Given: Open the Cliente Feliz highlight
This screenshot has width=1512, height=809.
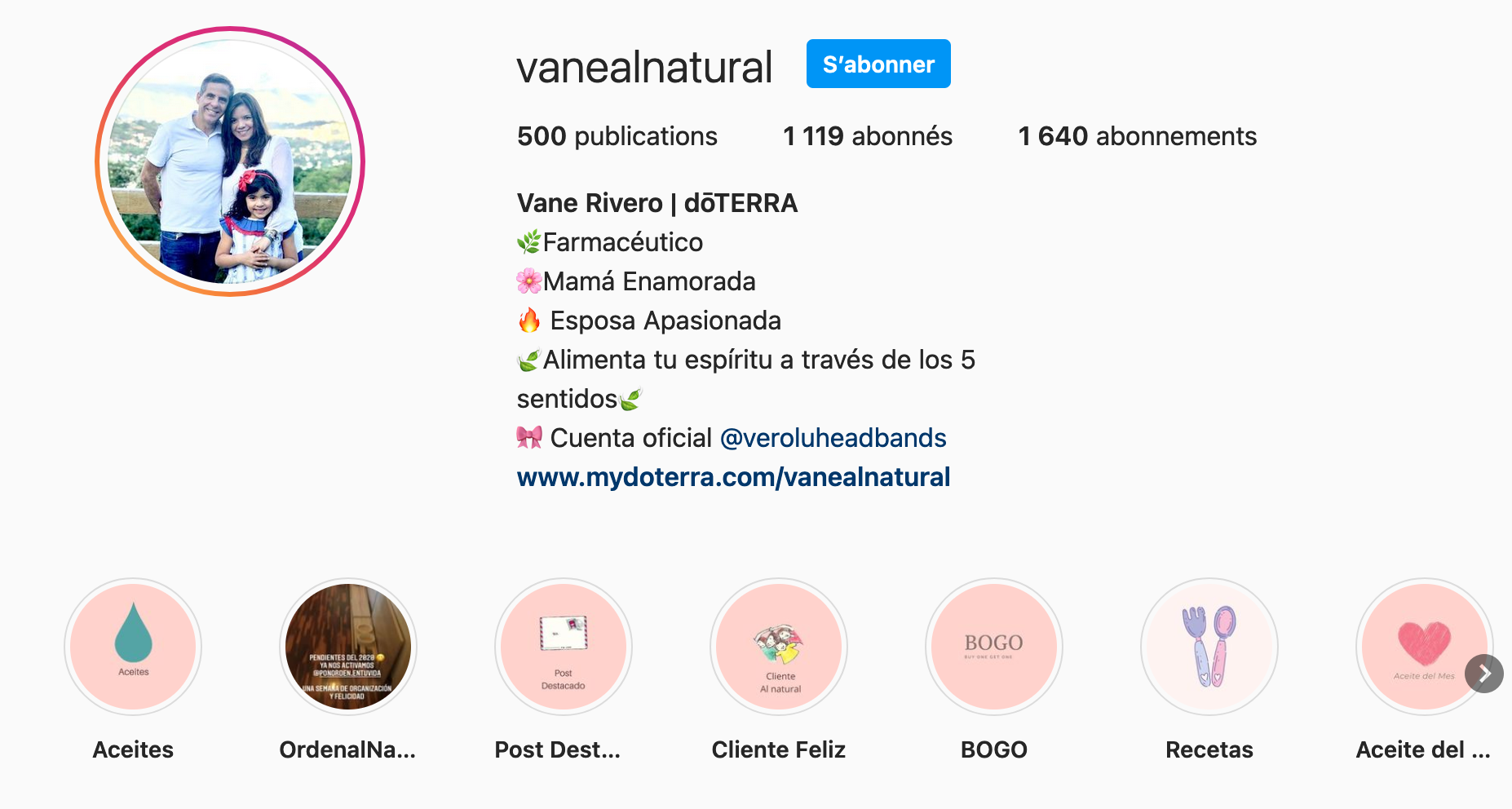Looking at the screenshot, I should click(x=779, y=647).
